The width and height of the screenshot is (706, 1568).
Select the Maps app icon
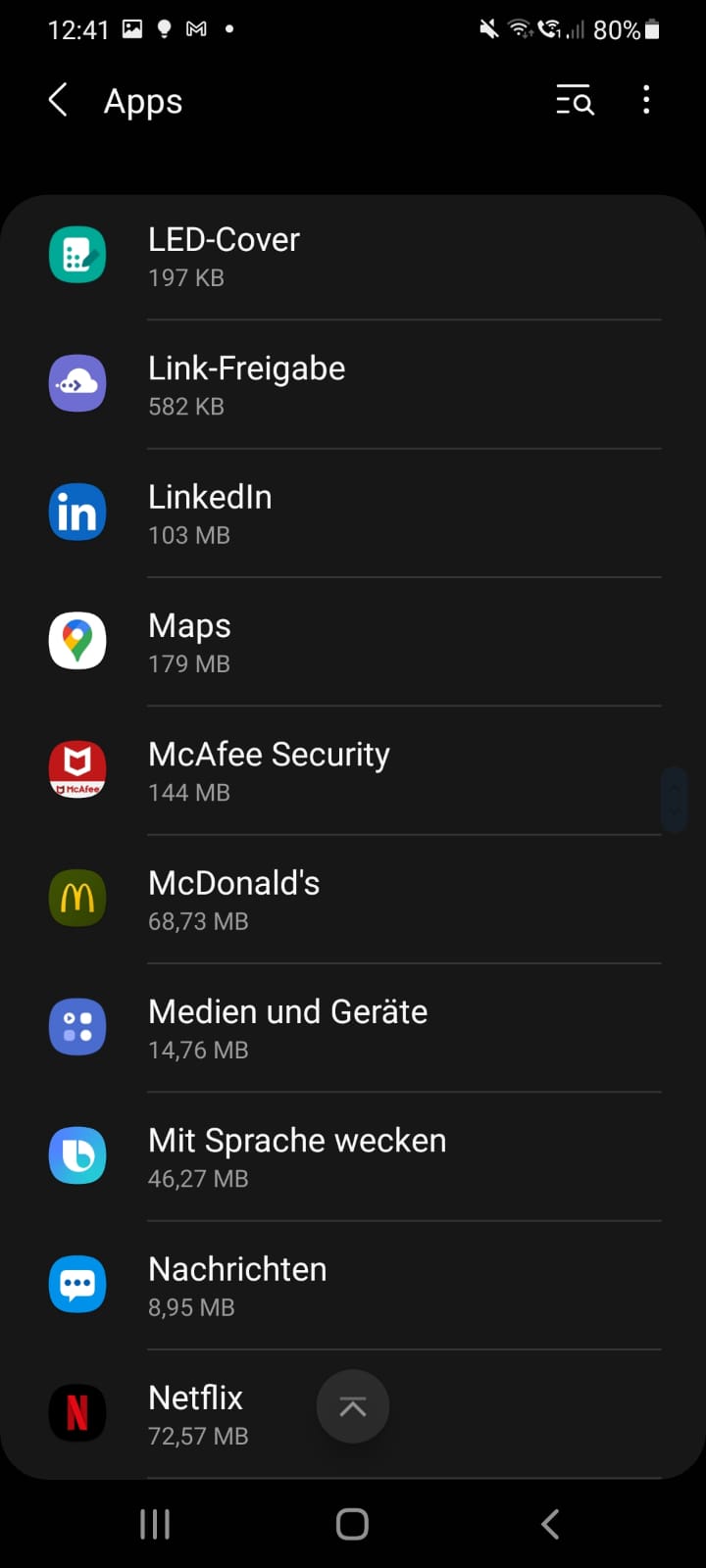click(77, 640)
